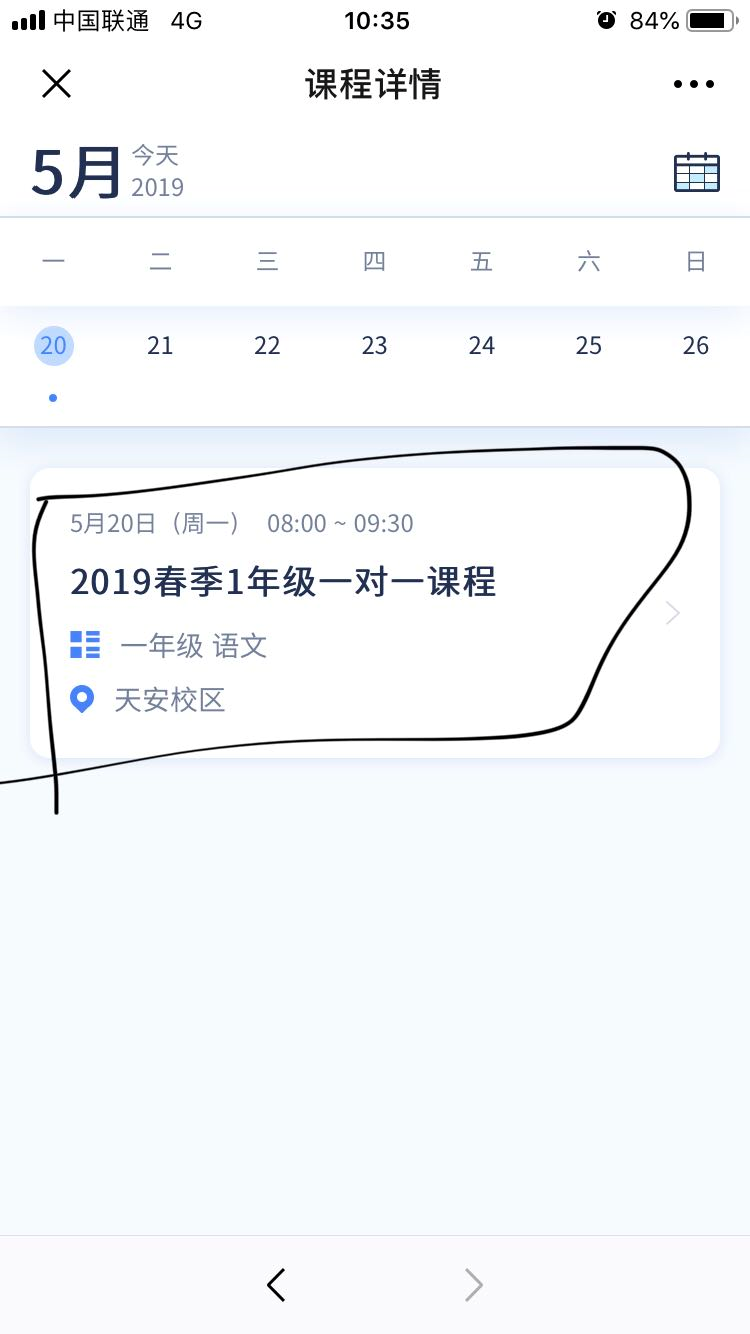Select date 20 in the week row
Screen dimensions: 750x1334
[x=54, y=346]
